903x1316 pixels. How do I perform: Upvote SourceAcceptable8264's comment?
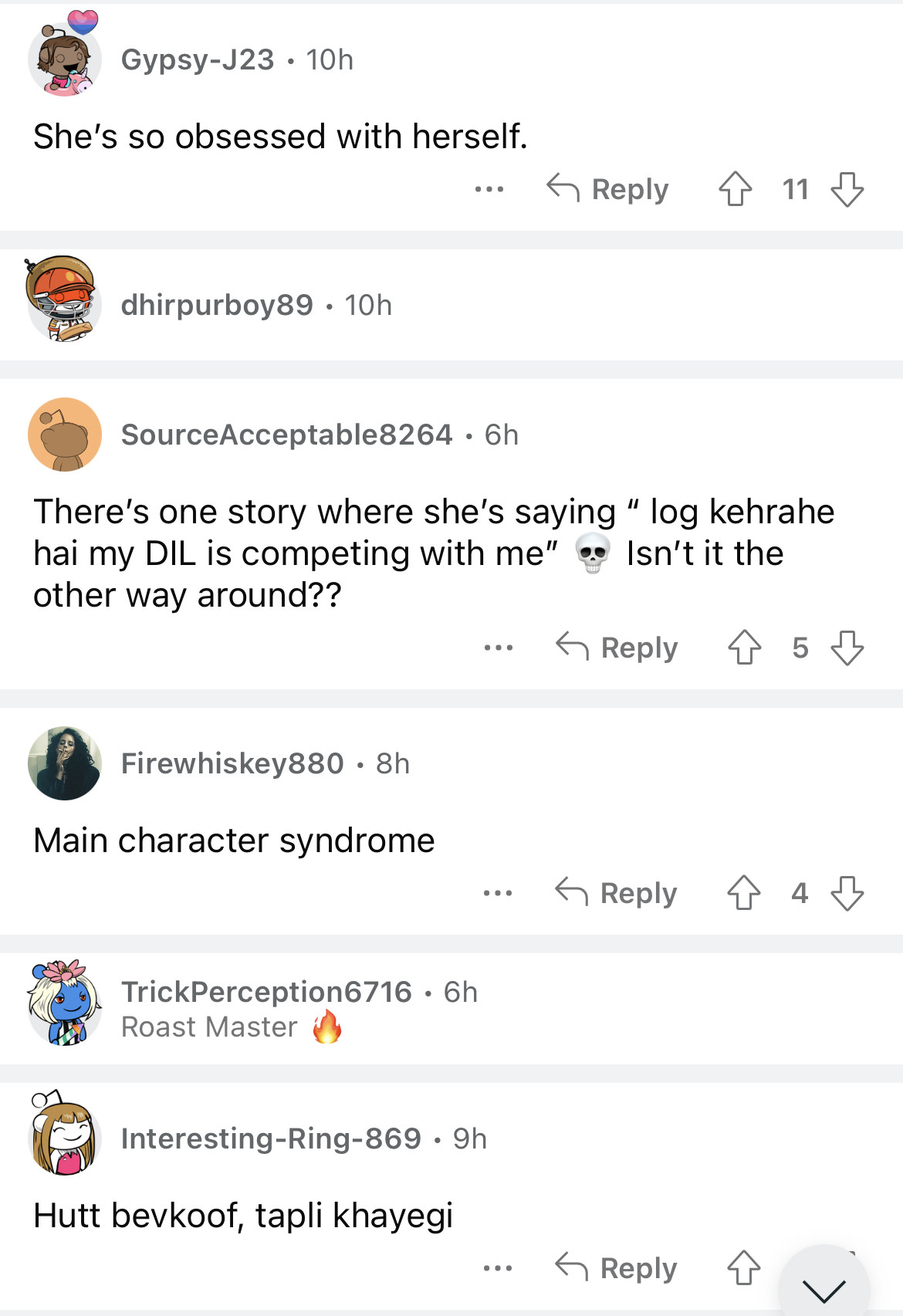pyautogui.click(x=744, y=648)
